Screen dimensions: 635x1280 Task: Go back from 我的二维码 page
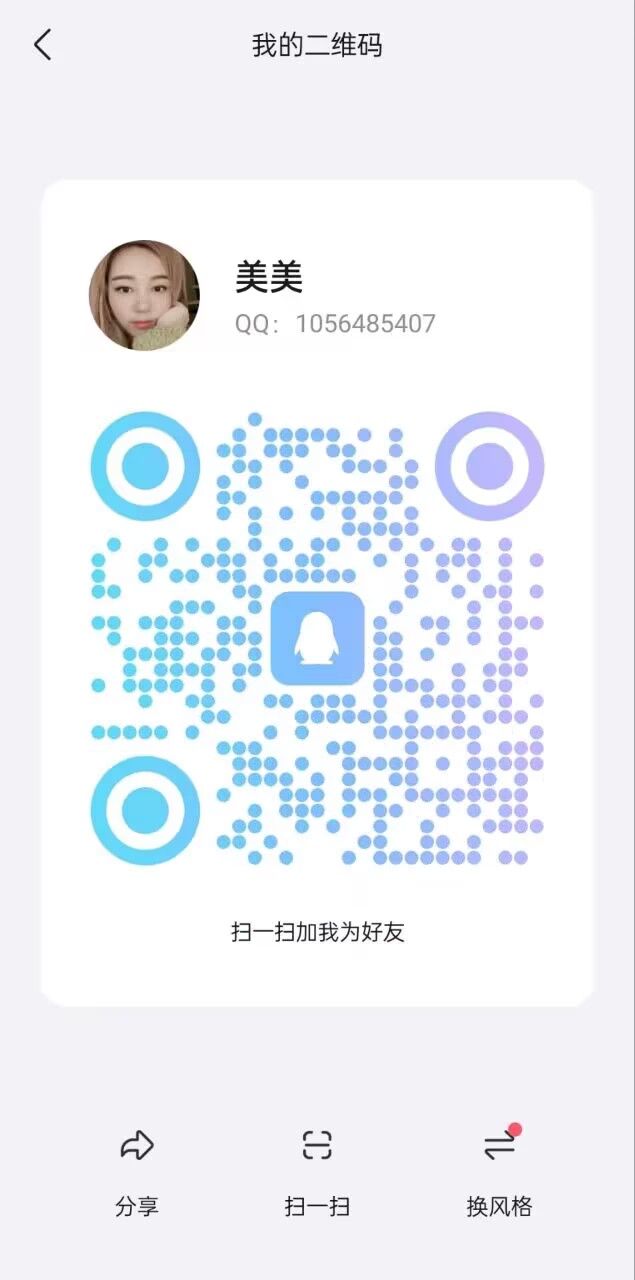42,45
